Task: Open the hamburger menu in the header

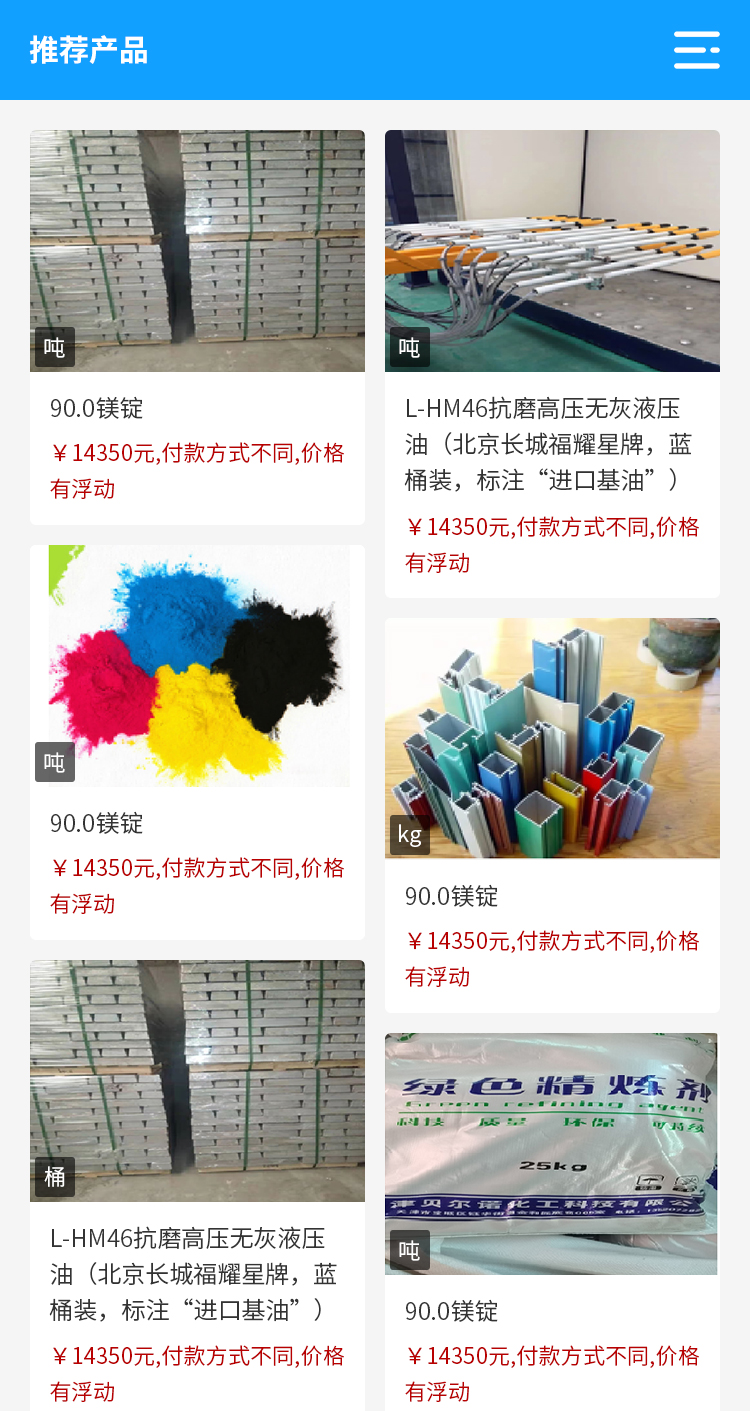Action: [x=696, y=50]
